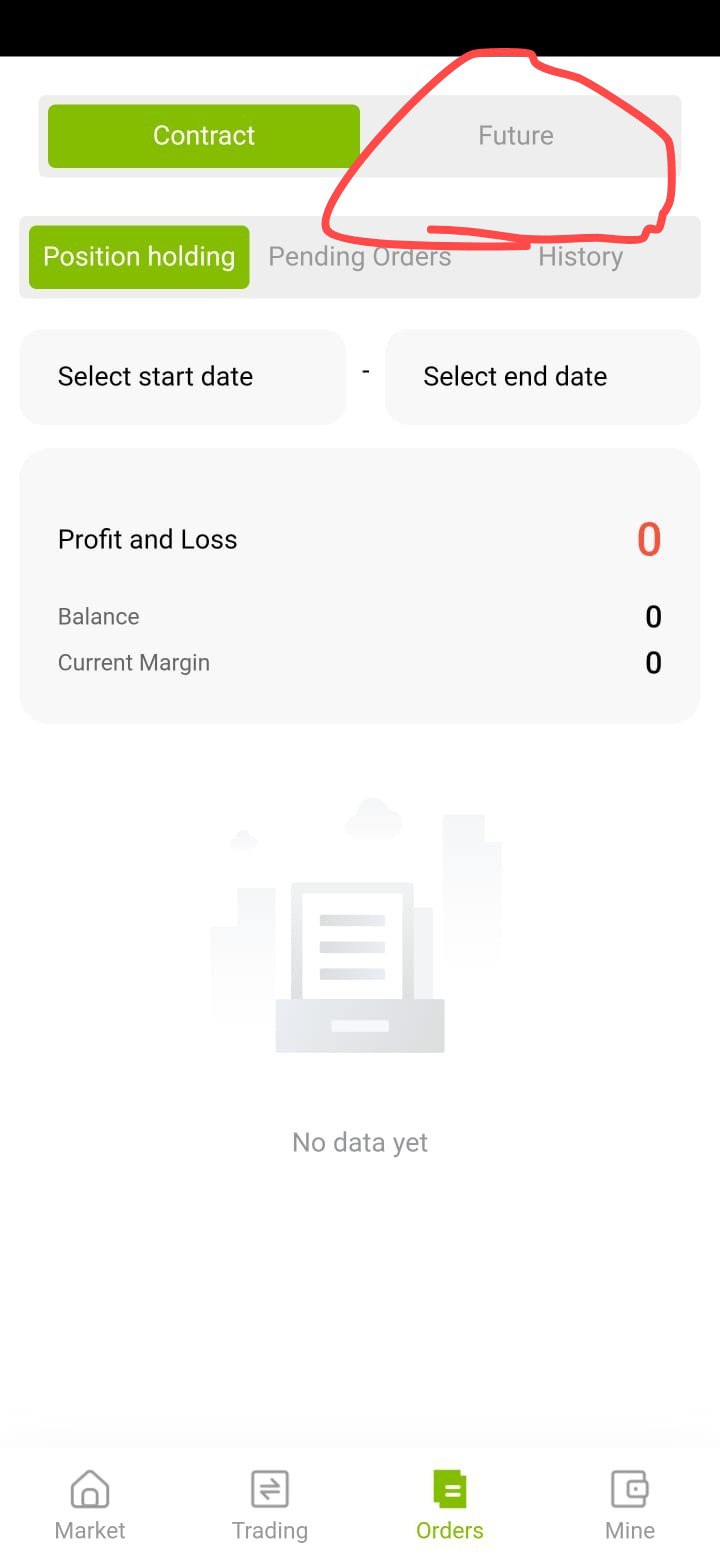
Task: Select the Contract segment
Action: (x=204, y=136)
